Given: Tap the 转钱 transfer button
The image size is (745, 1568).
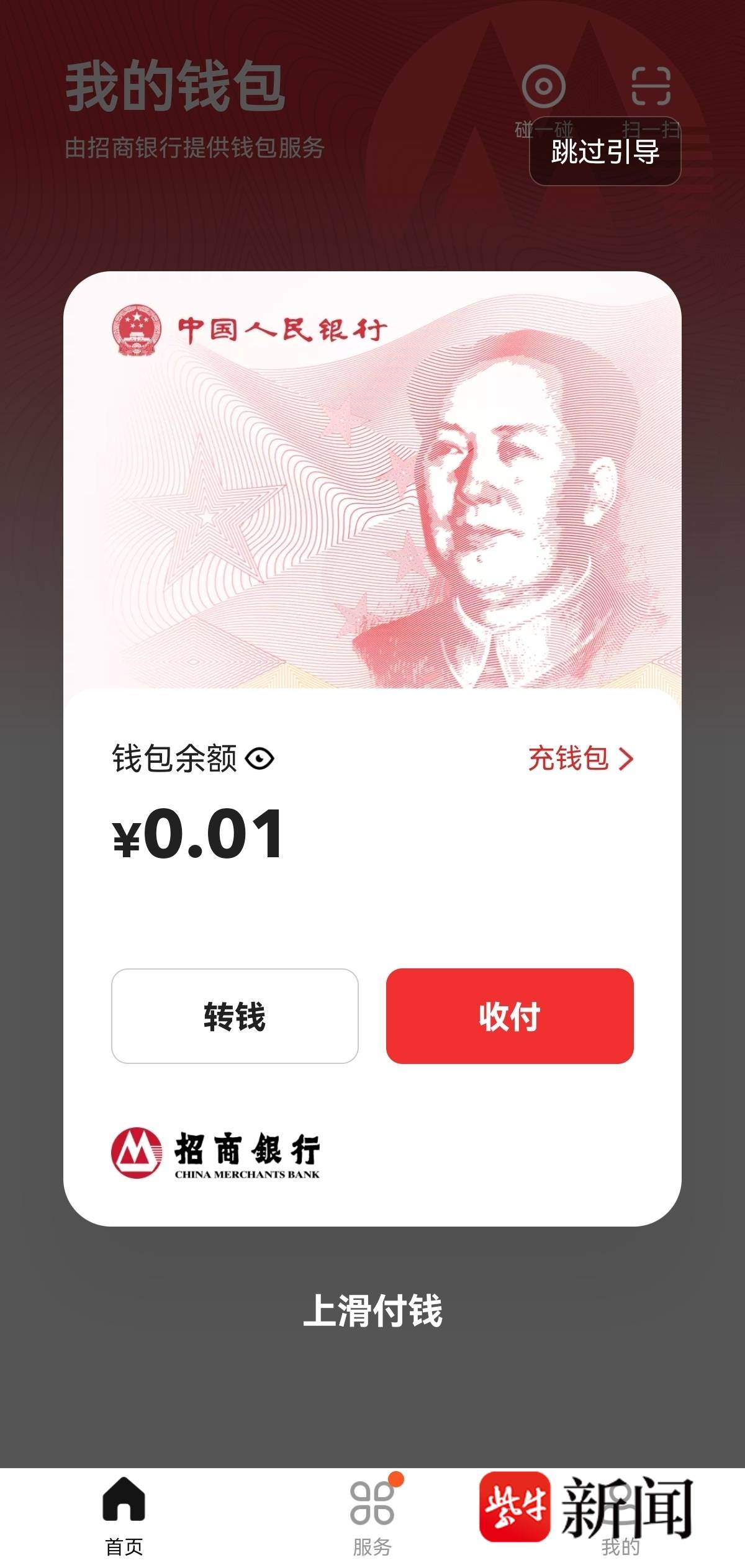Looking at the screenshot, I should (235, 1016).
